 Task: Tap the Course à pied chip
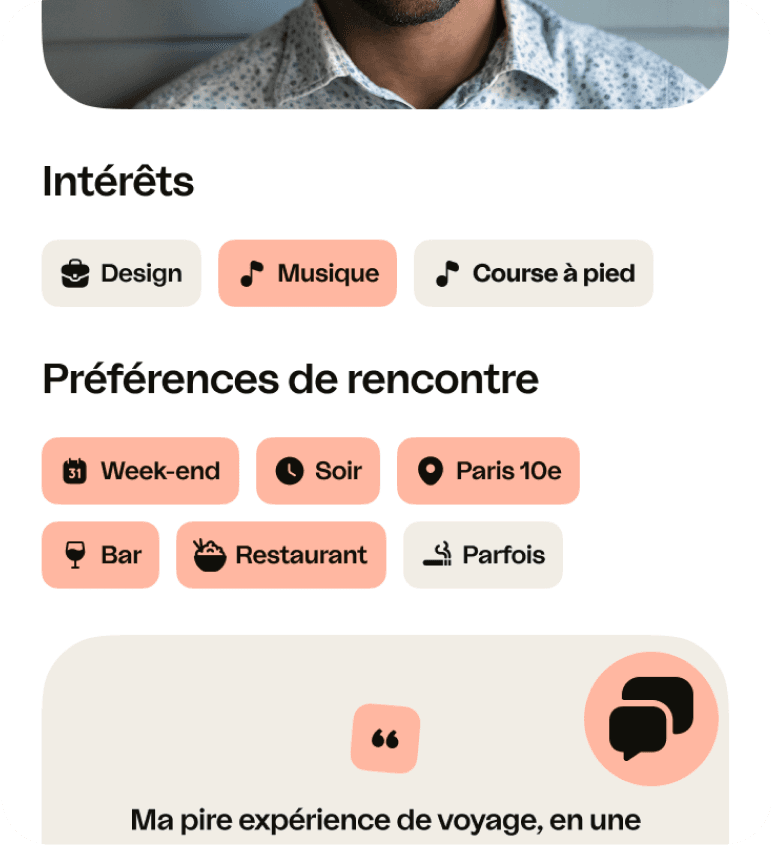[x=533, y=273]
